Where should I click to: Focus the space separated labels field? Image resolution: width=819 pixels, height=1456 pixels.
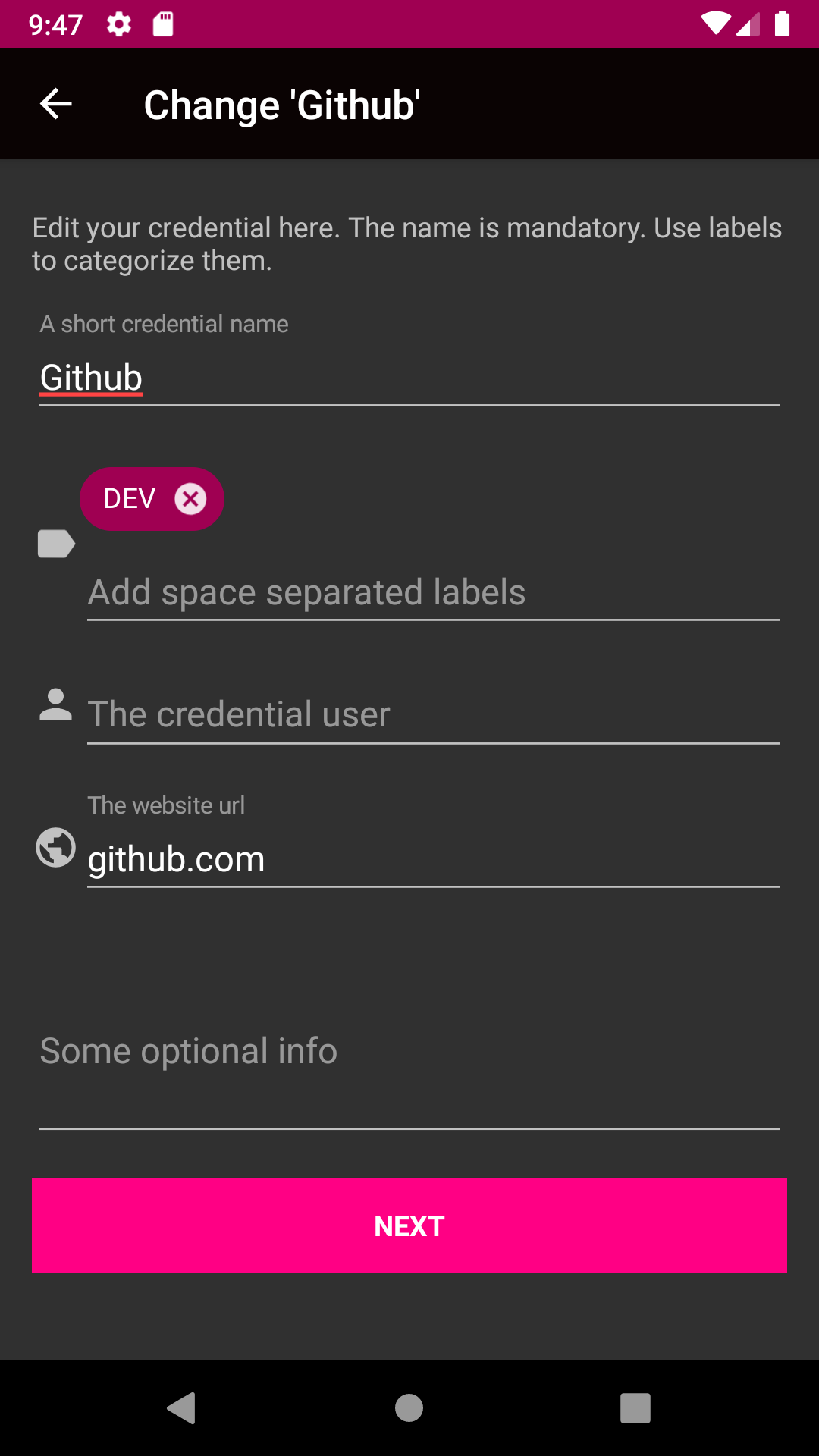pos(432,592)
